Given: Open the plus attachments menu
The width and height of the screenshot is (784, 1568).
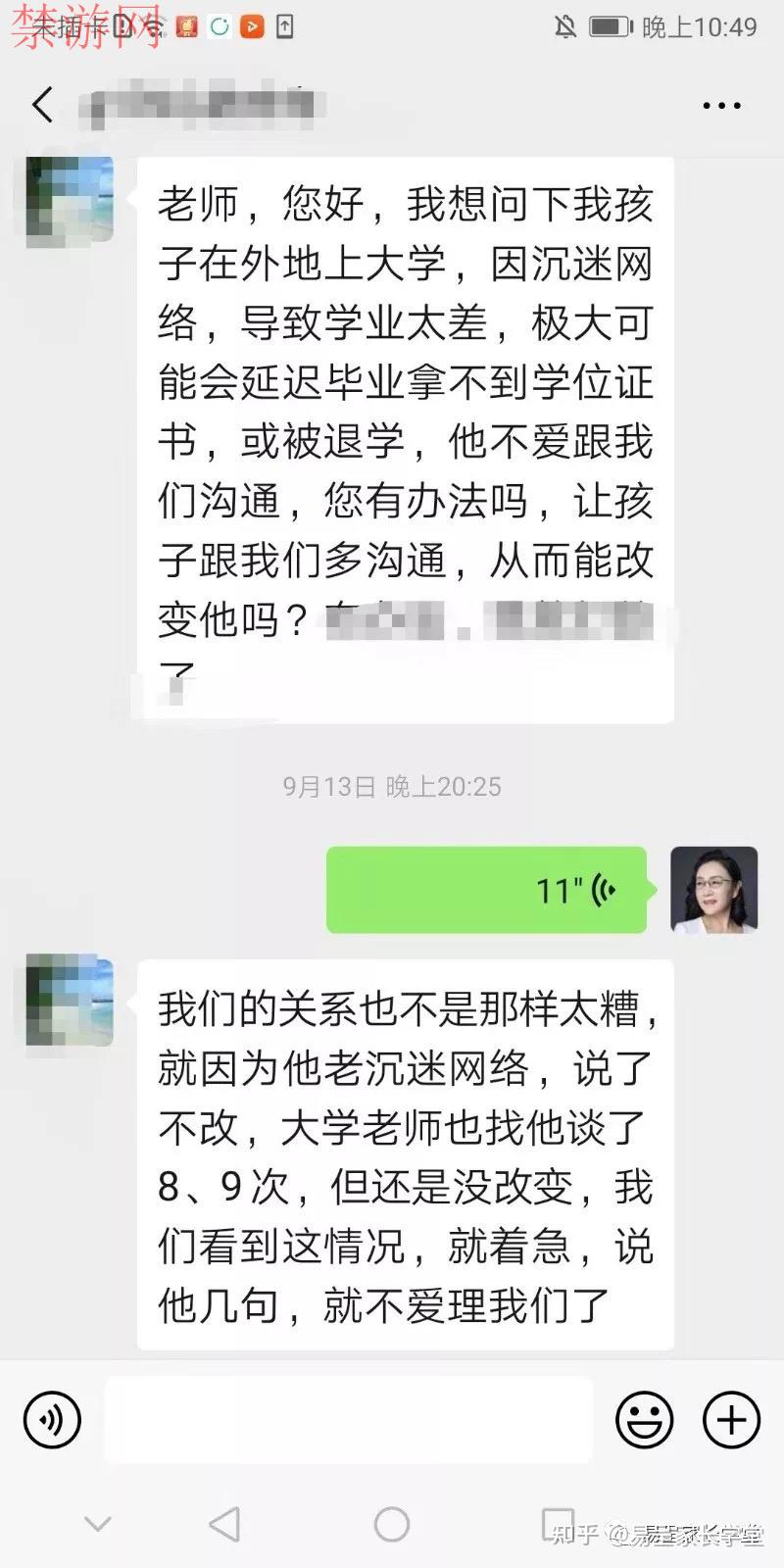Looking at the screenshot, I should tap(731, 1419).
